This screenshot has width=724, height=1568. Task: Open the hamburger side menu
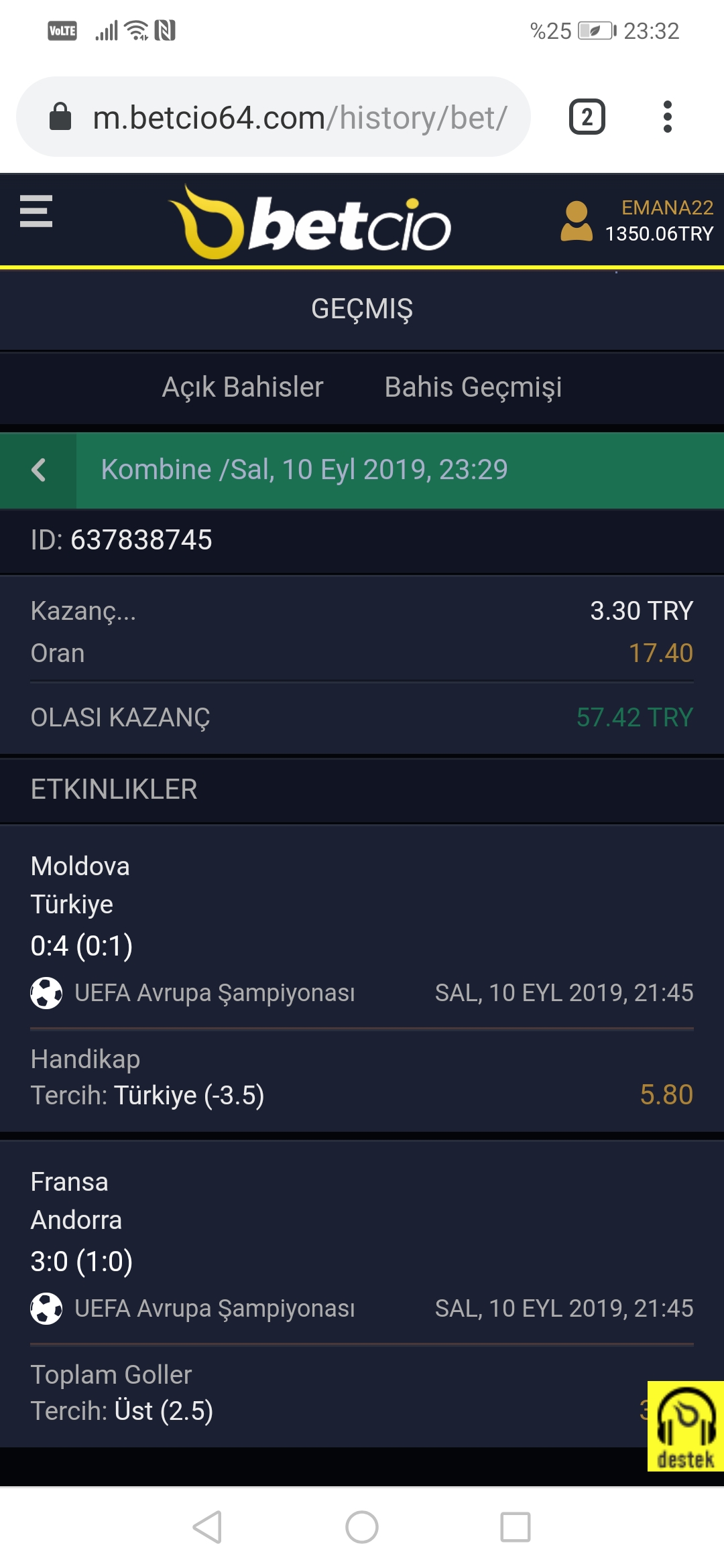36,212
